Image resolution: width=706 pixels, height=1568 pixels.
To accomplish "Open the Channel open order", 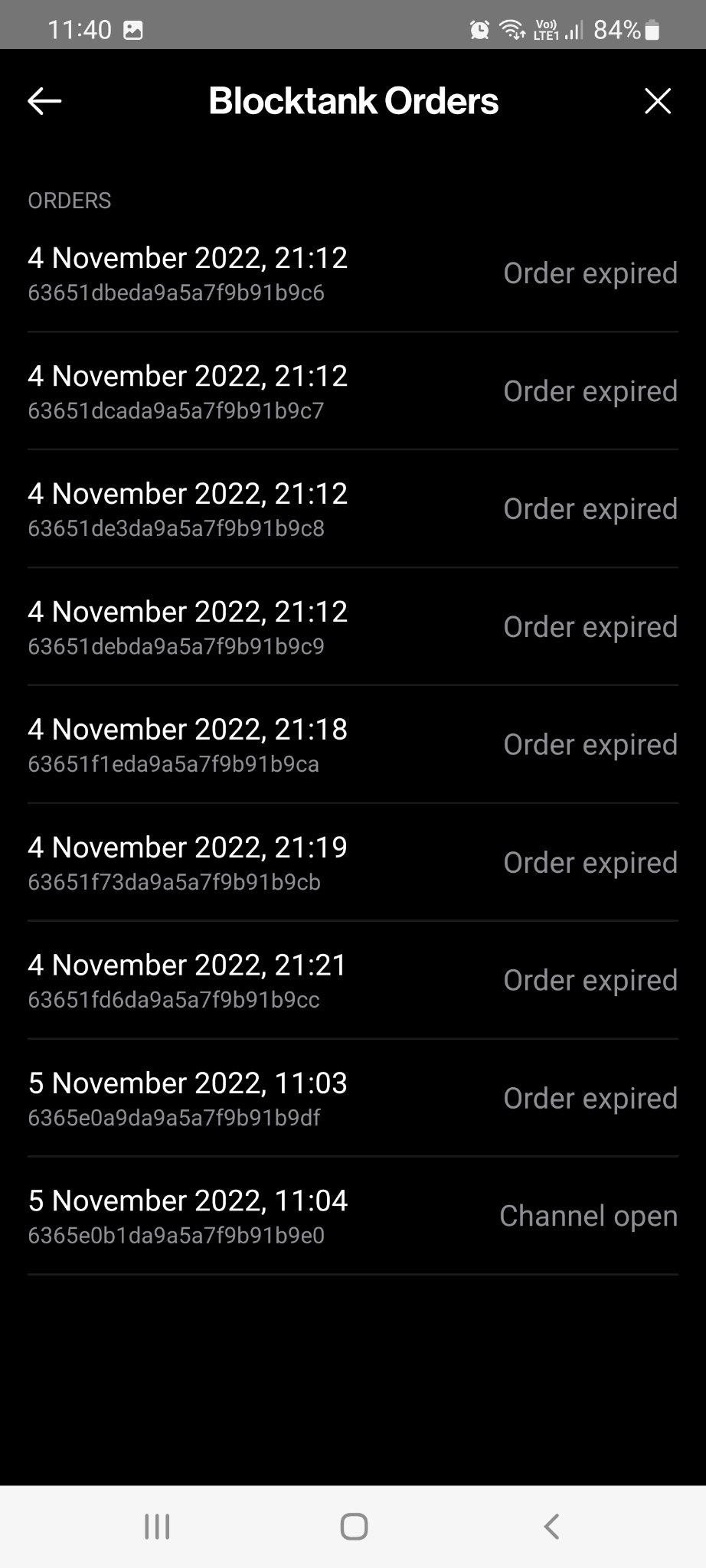I will [x=352, y=1217].
